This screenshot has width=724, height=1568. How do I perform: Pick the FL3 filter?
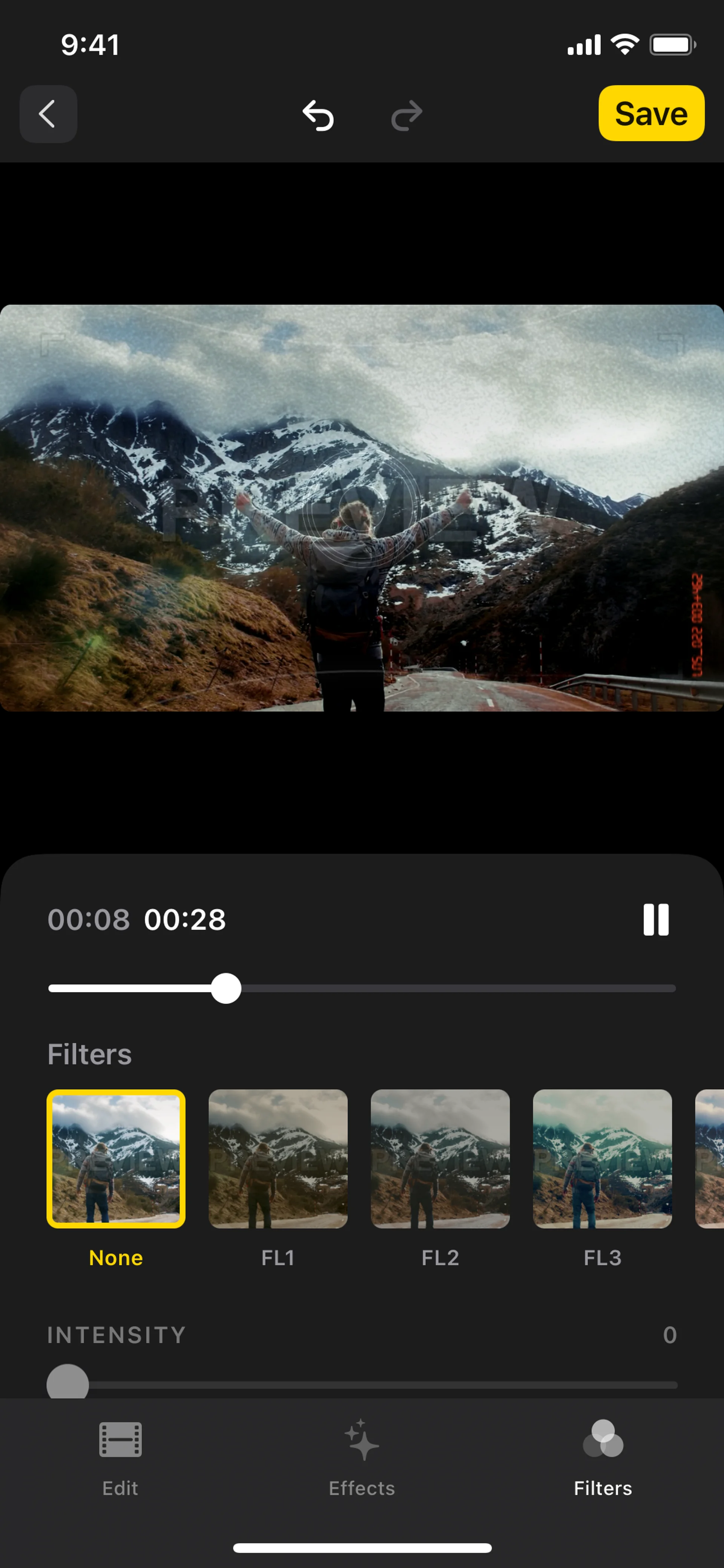tap(602, 1158)
